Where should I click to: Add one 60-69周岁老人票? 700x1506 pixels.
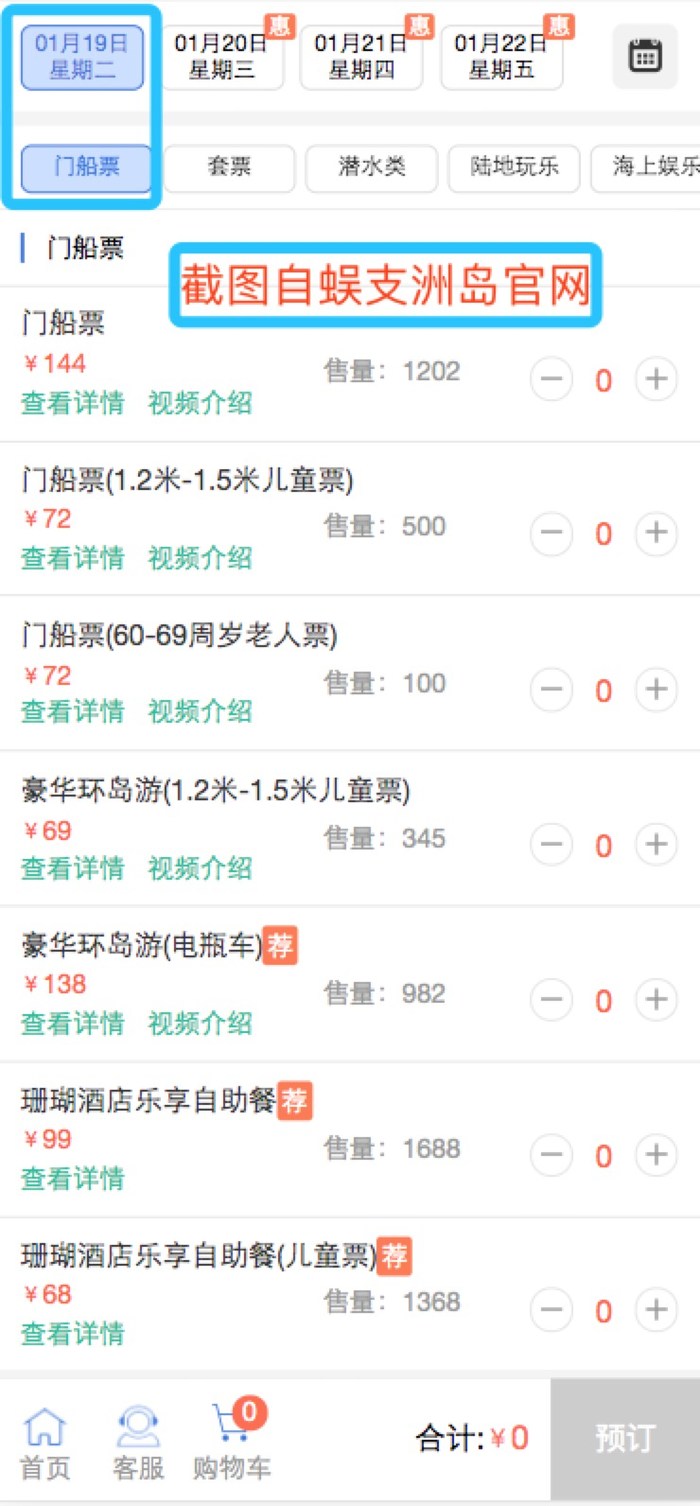click(x=656, y=689)
